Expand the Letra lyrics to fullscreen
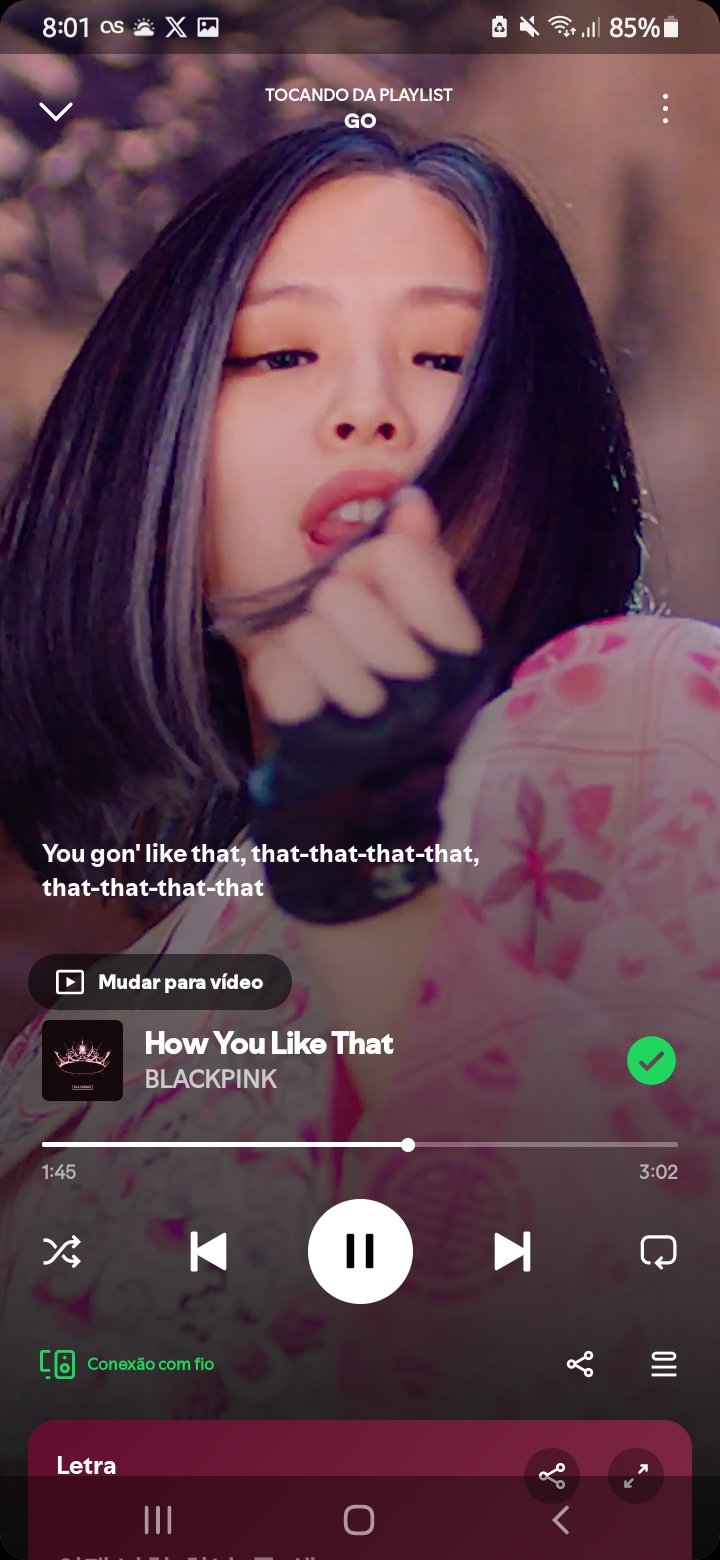 coord(636,1476)
